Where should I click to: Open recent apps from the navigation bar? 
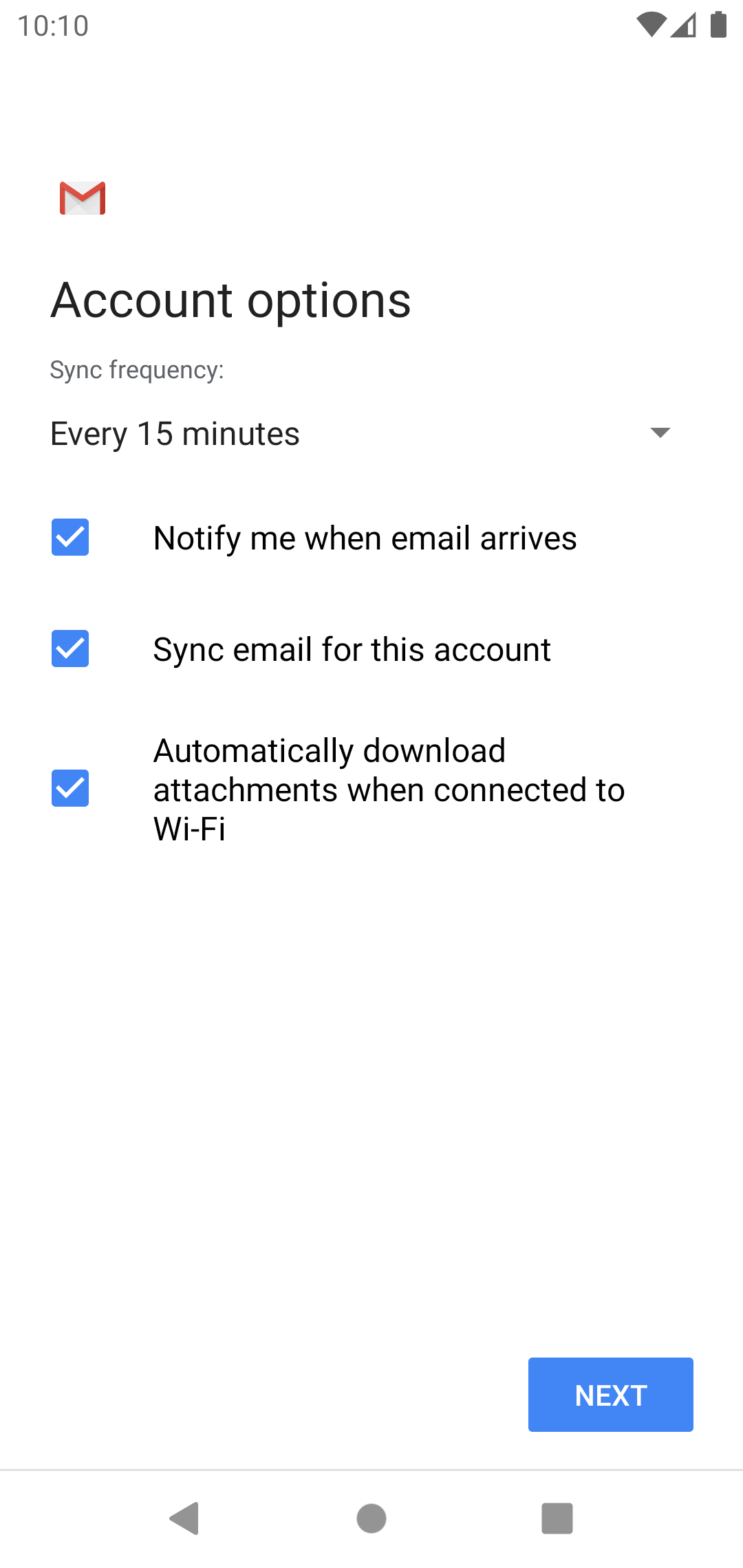coord(557,1518)
